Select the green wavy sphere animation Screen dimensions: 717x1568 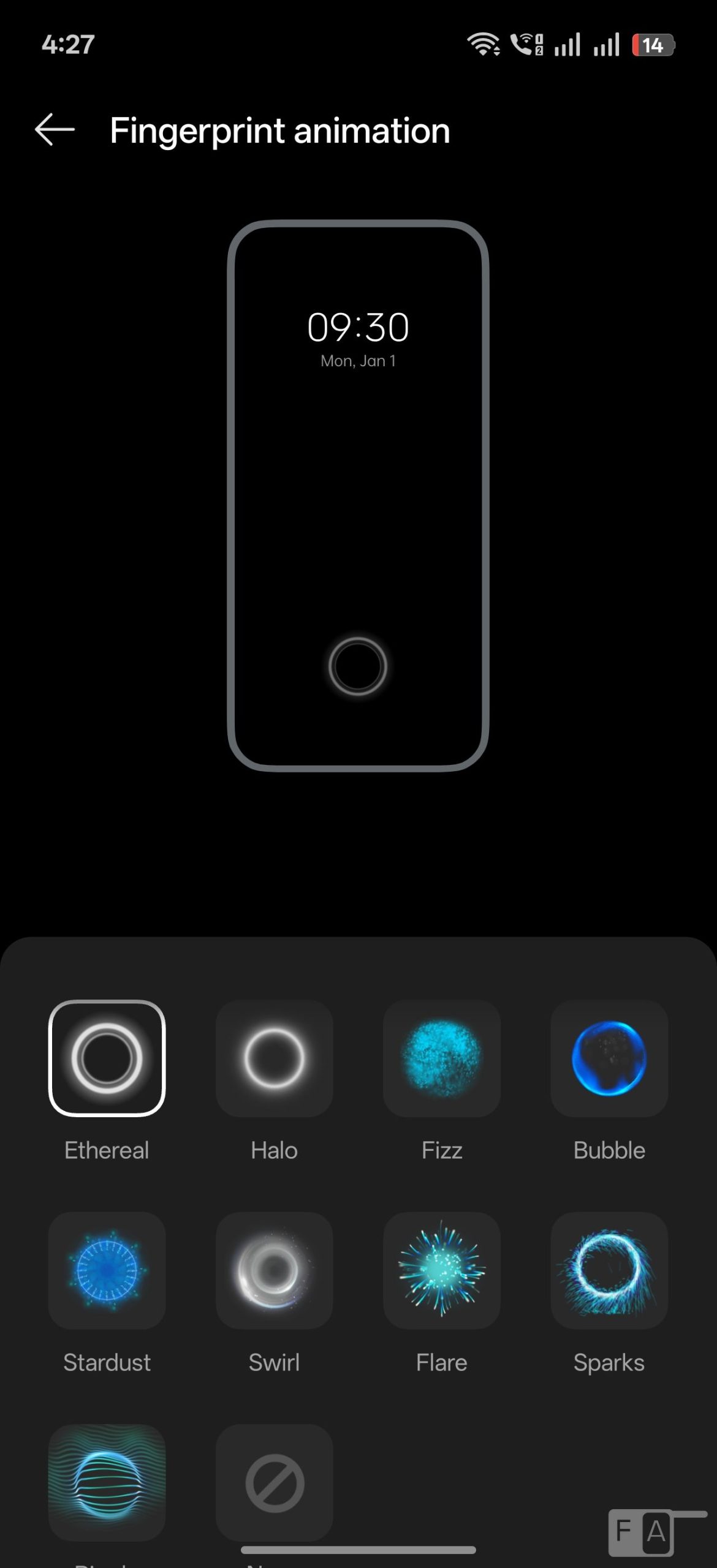tap(107, 1482)
